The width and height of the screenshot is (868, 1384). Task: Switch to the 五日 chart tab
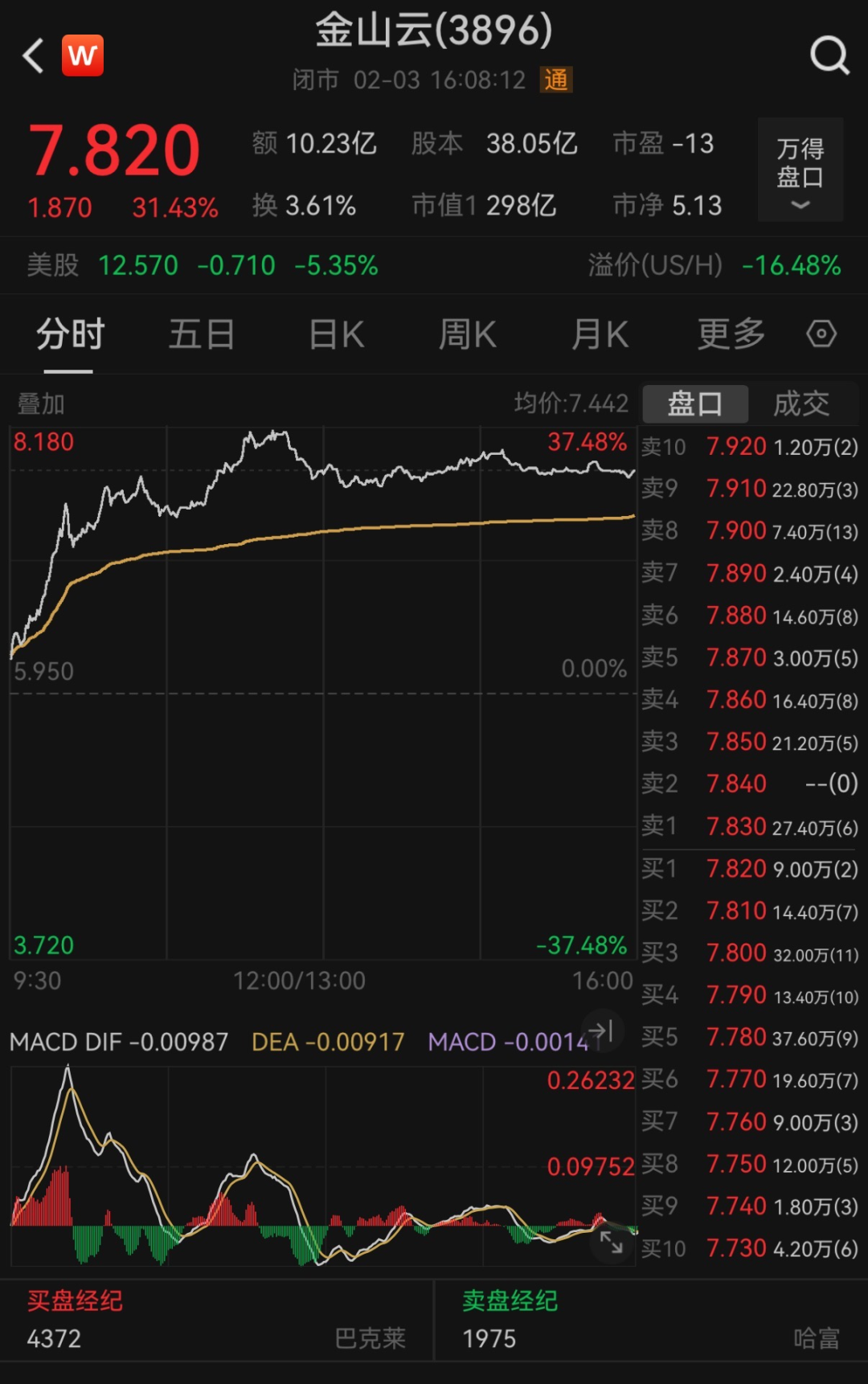coord(201,334)
